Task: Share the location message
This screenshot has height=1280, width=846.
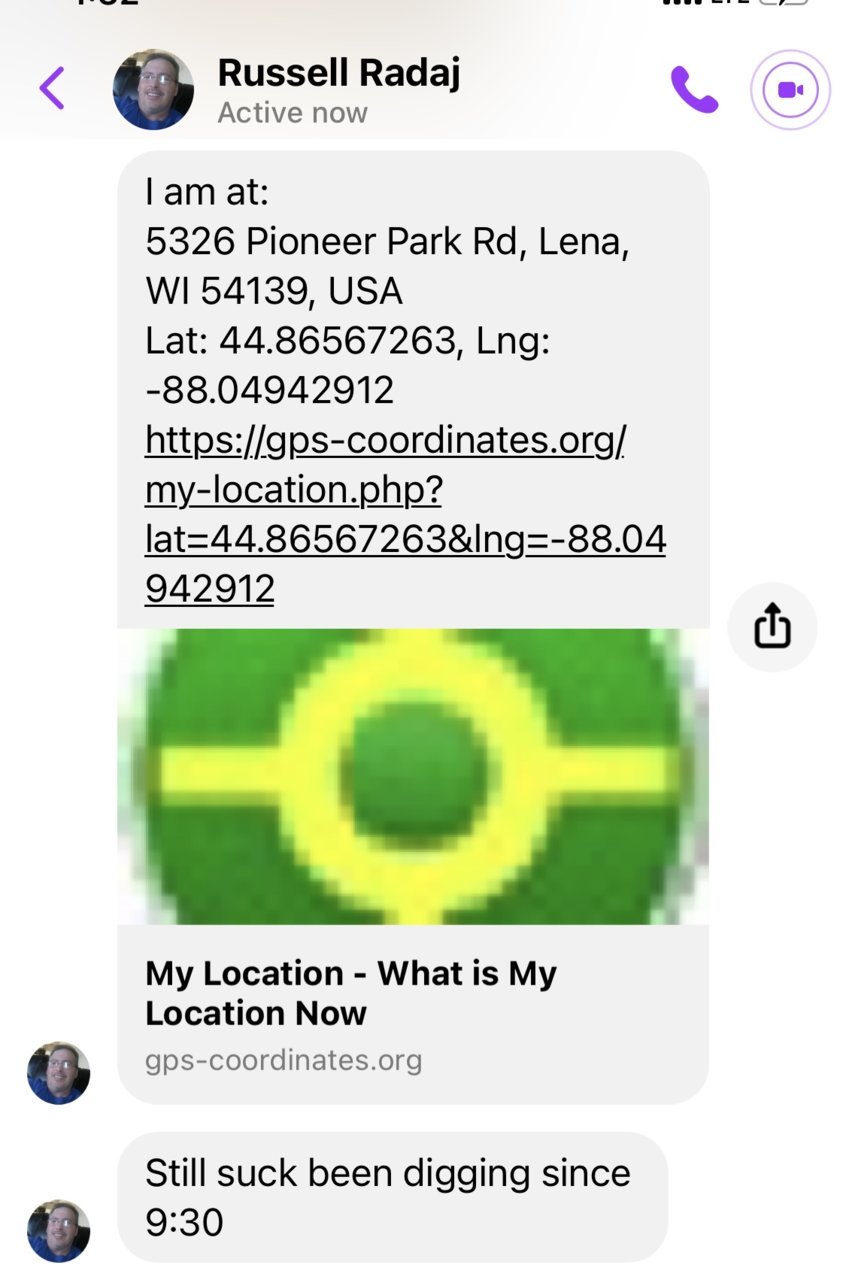Action: 771,628
